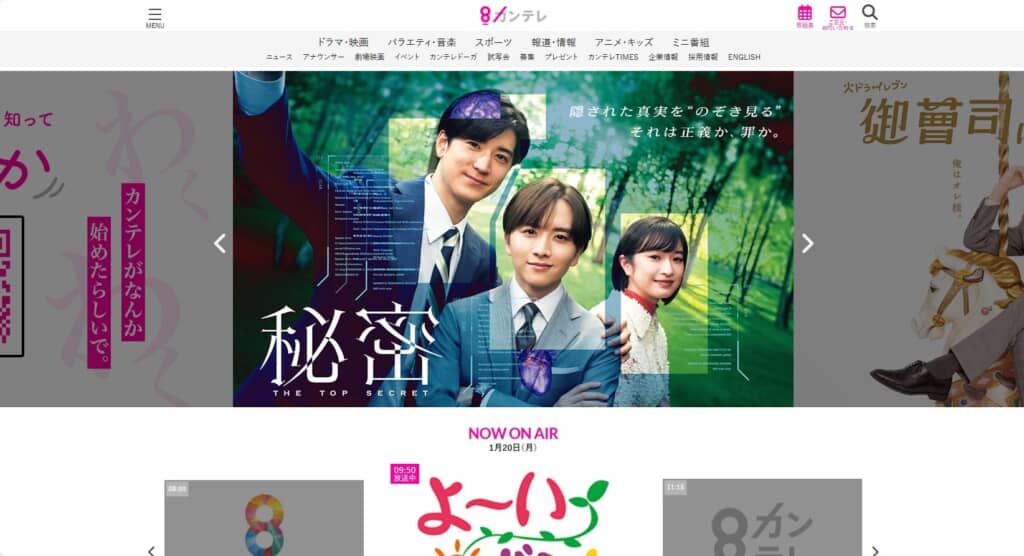Open the ニュース link

tap(279, 57)
